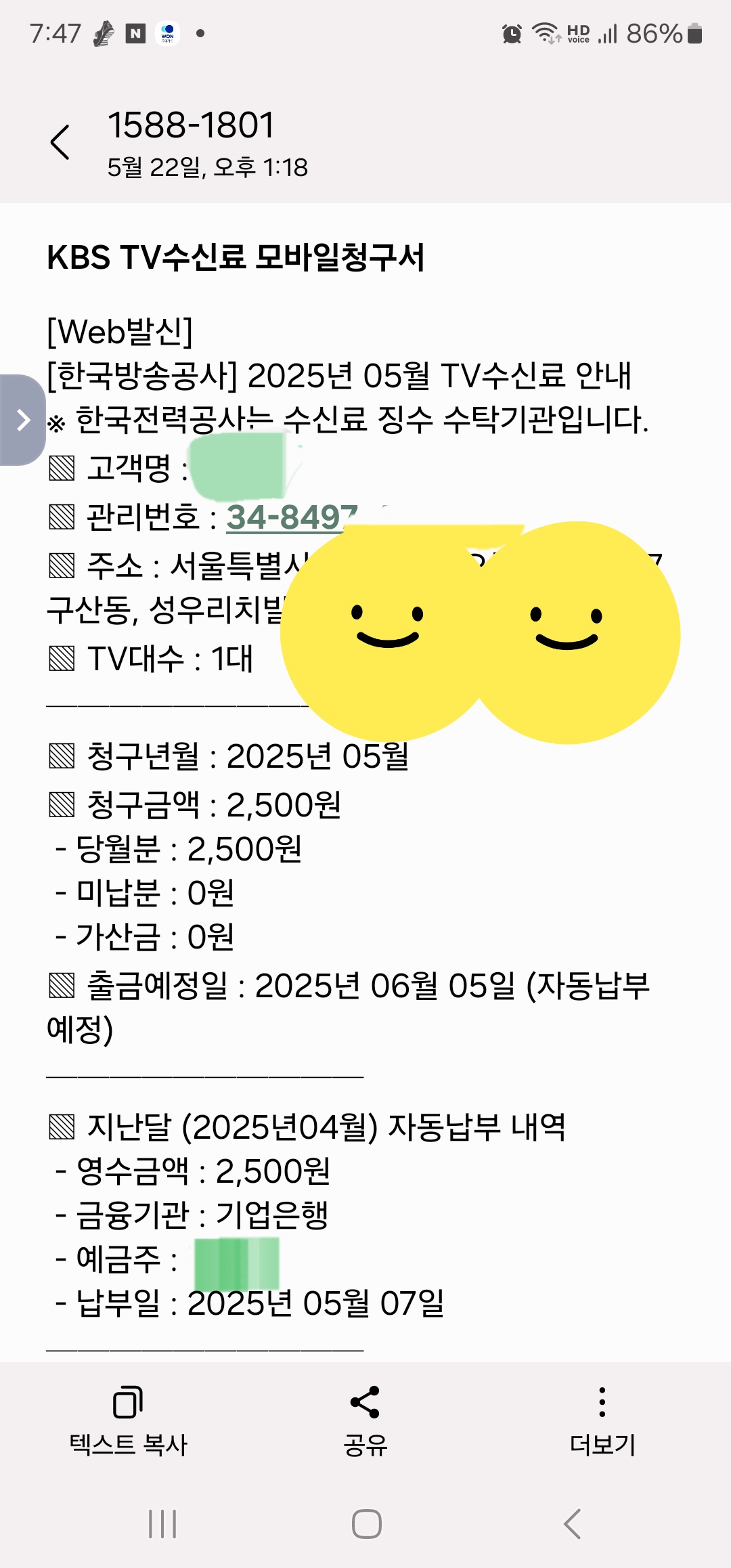Open the system recent apps button
The height and width of the screenshot is (1568, 731).
coord(162,1524)
